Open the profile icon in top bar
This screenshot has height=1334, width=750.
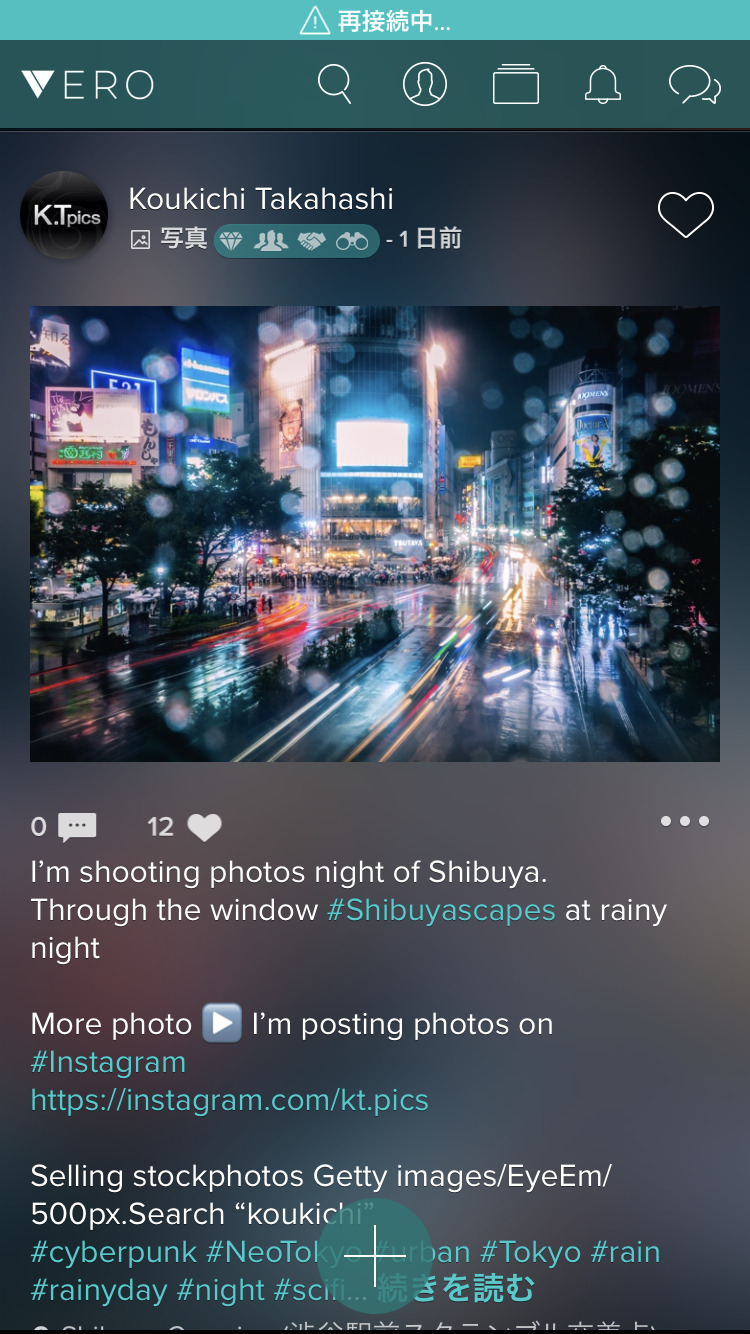(425, 84)
